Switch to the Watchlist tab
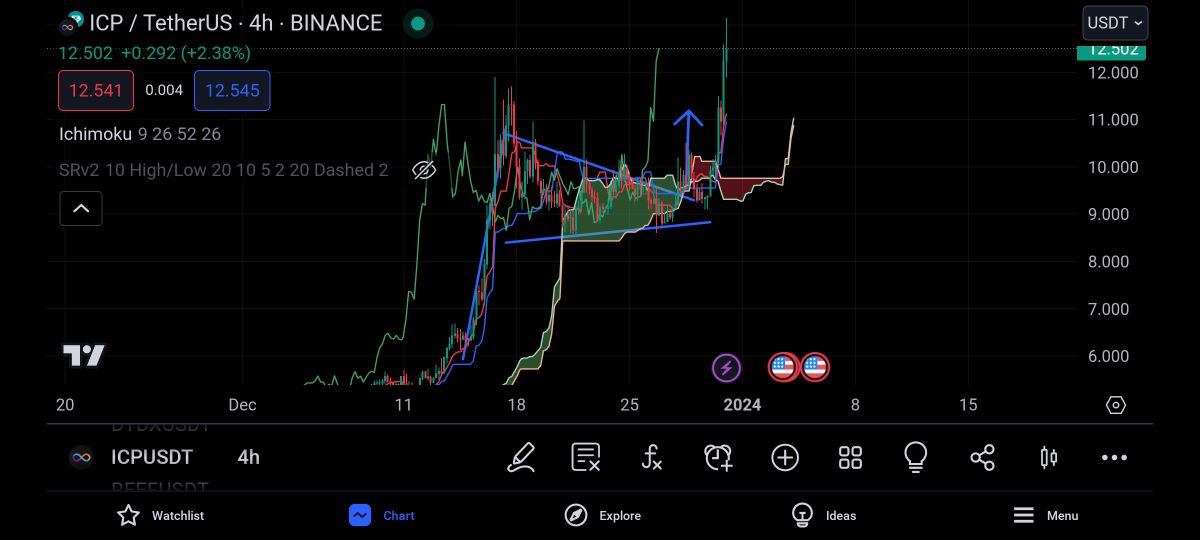 click(x=160, y=515)
